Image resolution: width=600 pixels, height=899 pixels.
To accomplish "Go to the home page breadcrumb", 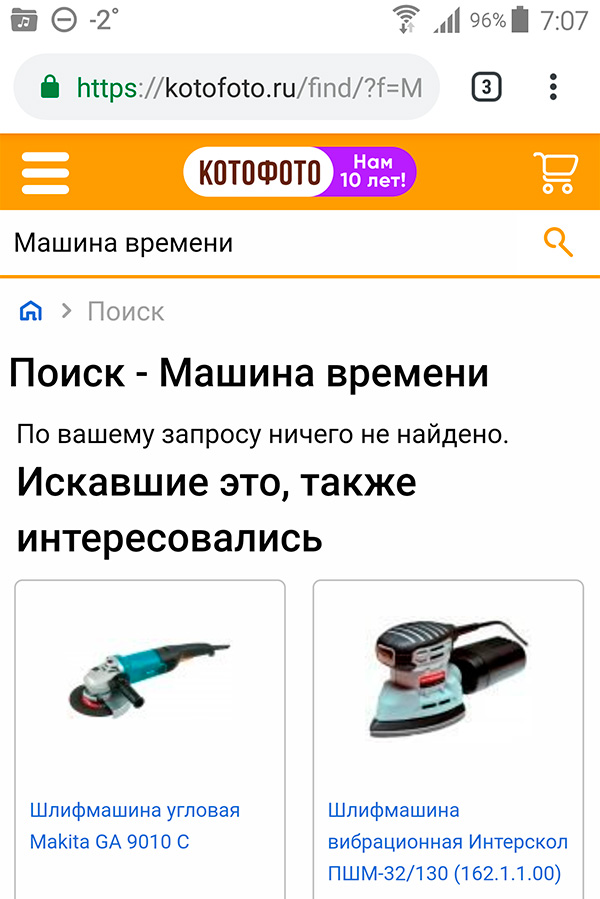I will [x=31, y=311].
